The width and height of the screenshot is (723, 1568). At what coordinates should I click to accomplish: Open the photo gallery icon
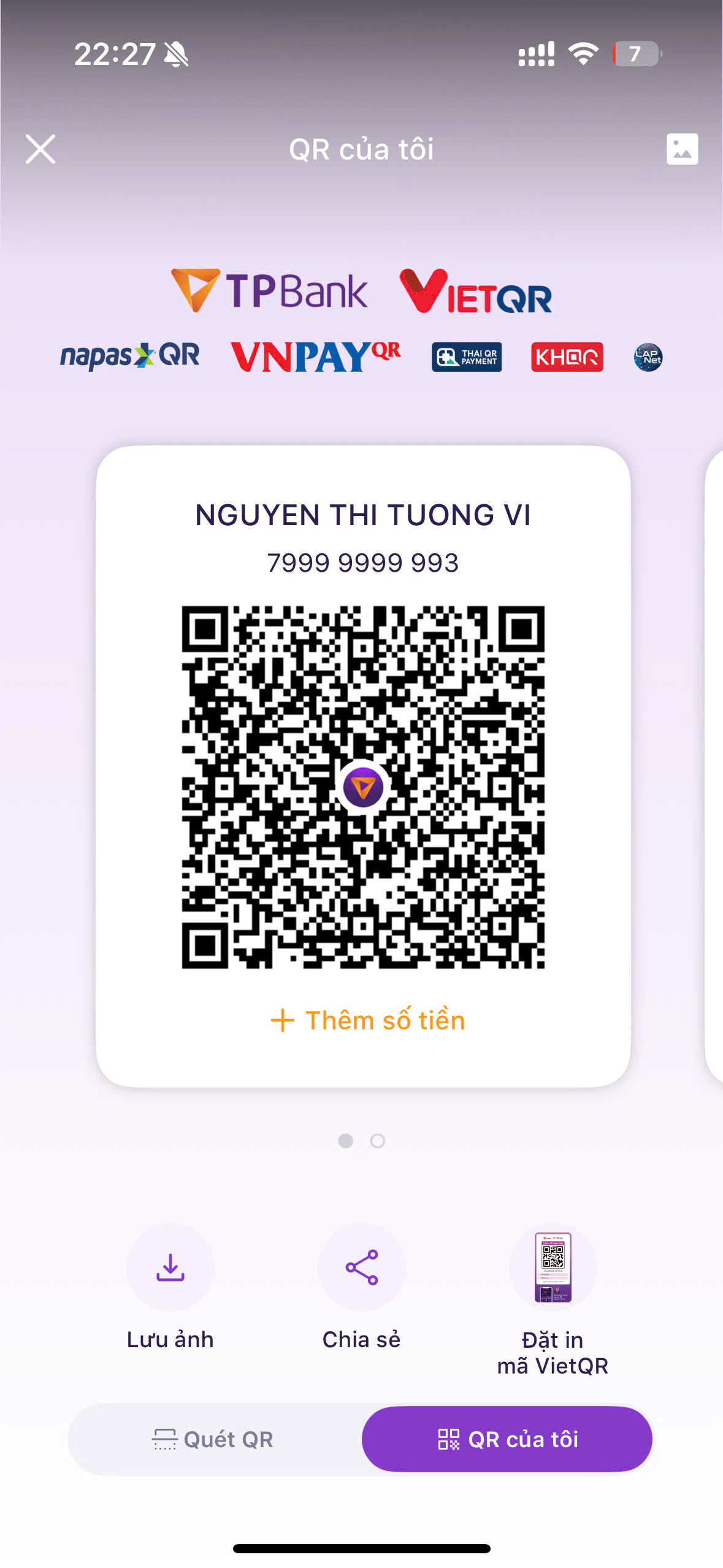(682, 149)
